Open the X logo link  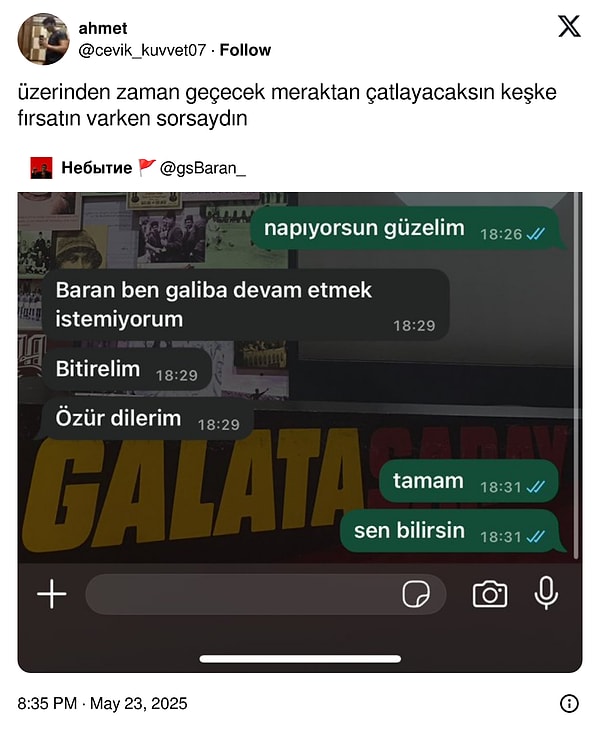568,27
